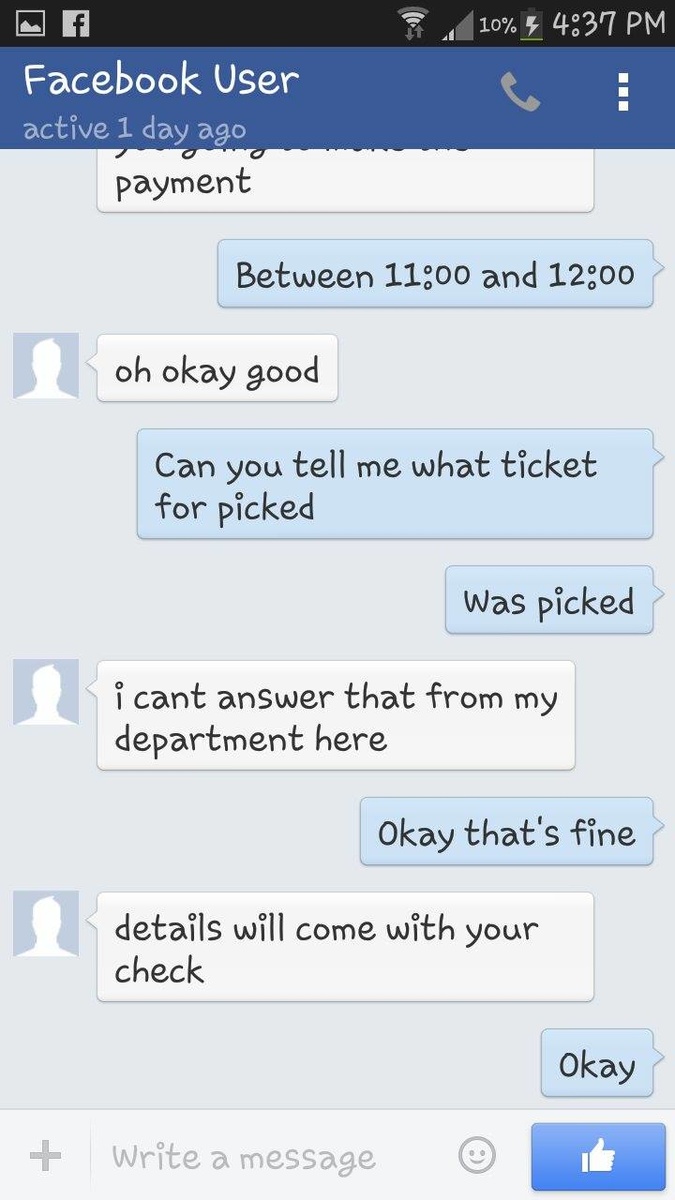
Task: Open the emoji smiley picker
Action: point(477,1156)
